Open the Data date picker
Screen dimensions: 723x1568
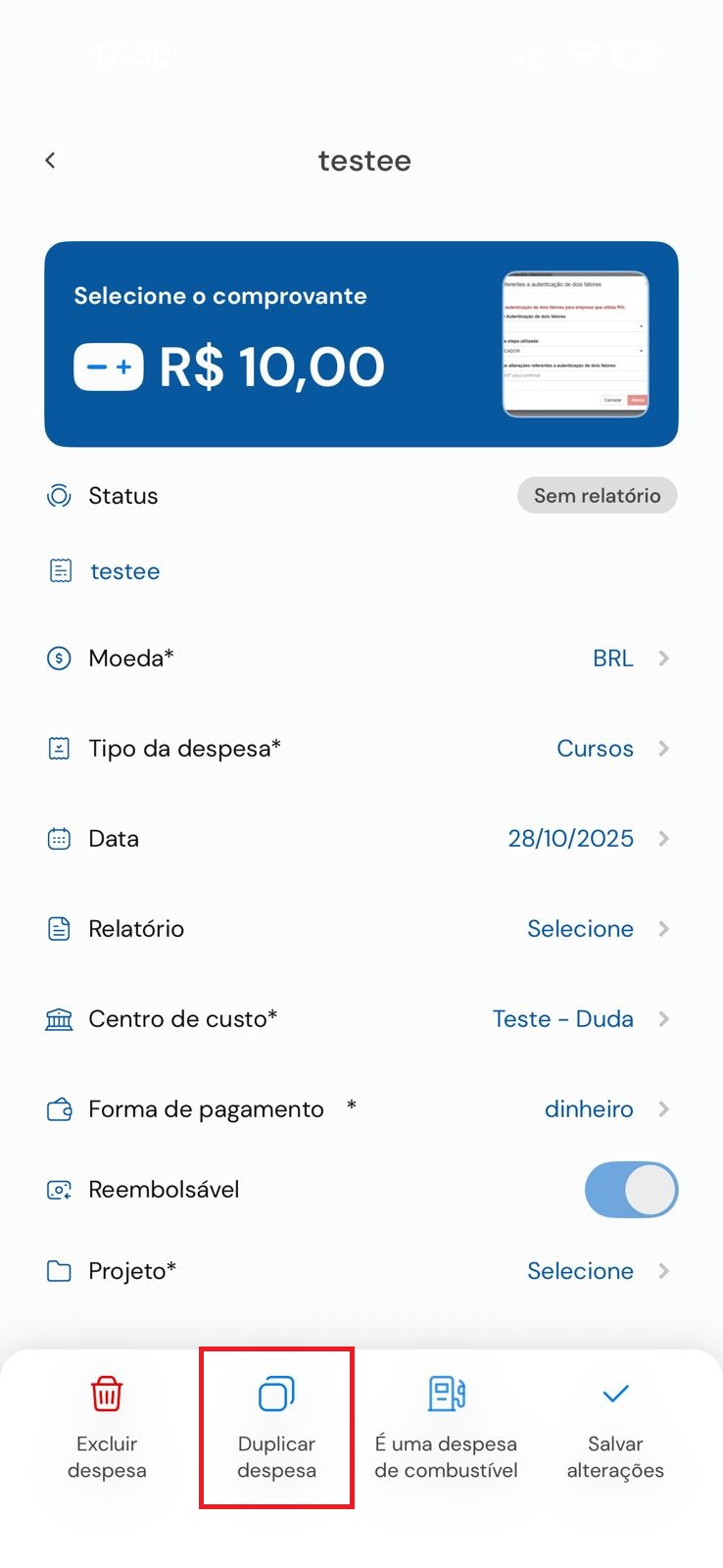click(x=361, y=839)
